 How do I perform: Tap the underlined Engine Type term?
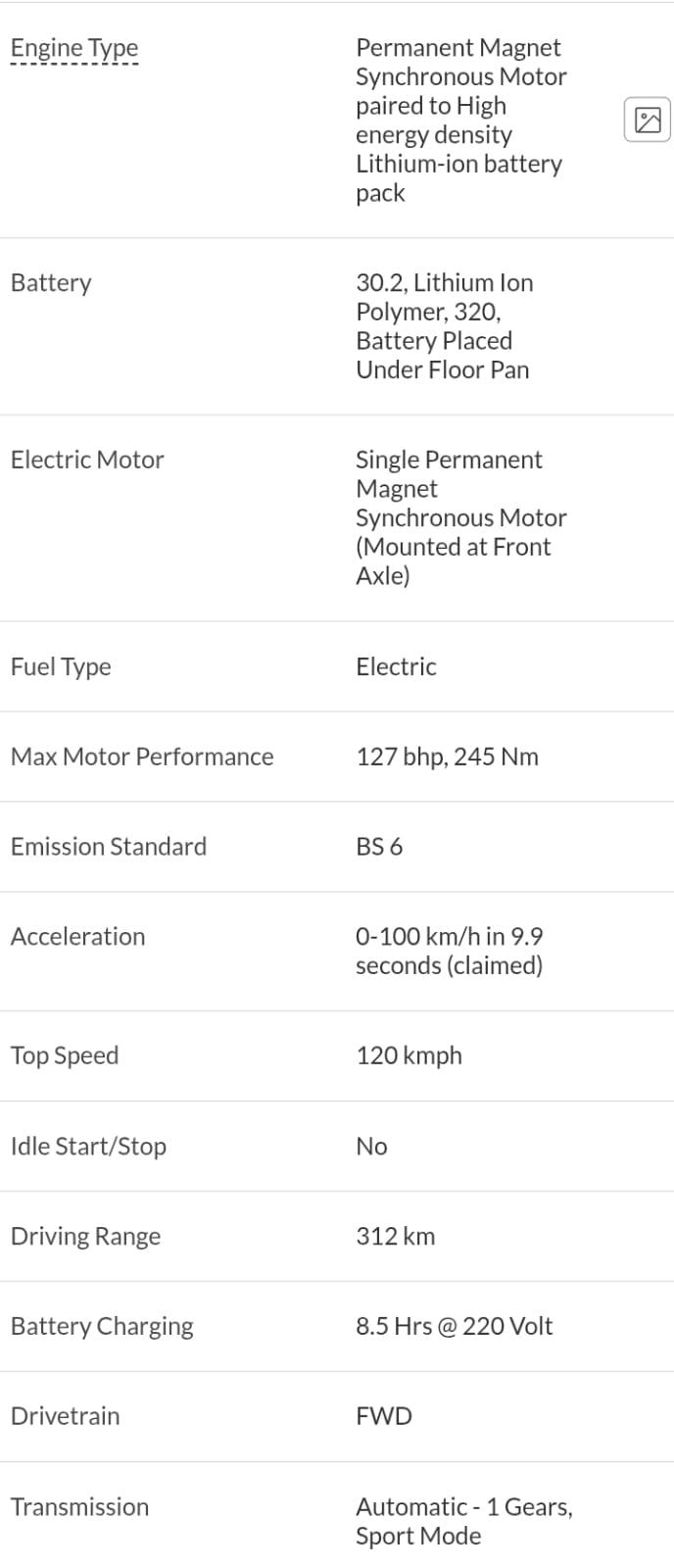[x=74, y=48]
